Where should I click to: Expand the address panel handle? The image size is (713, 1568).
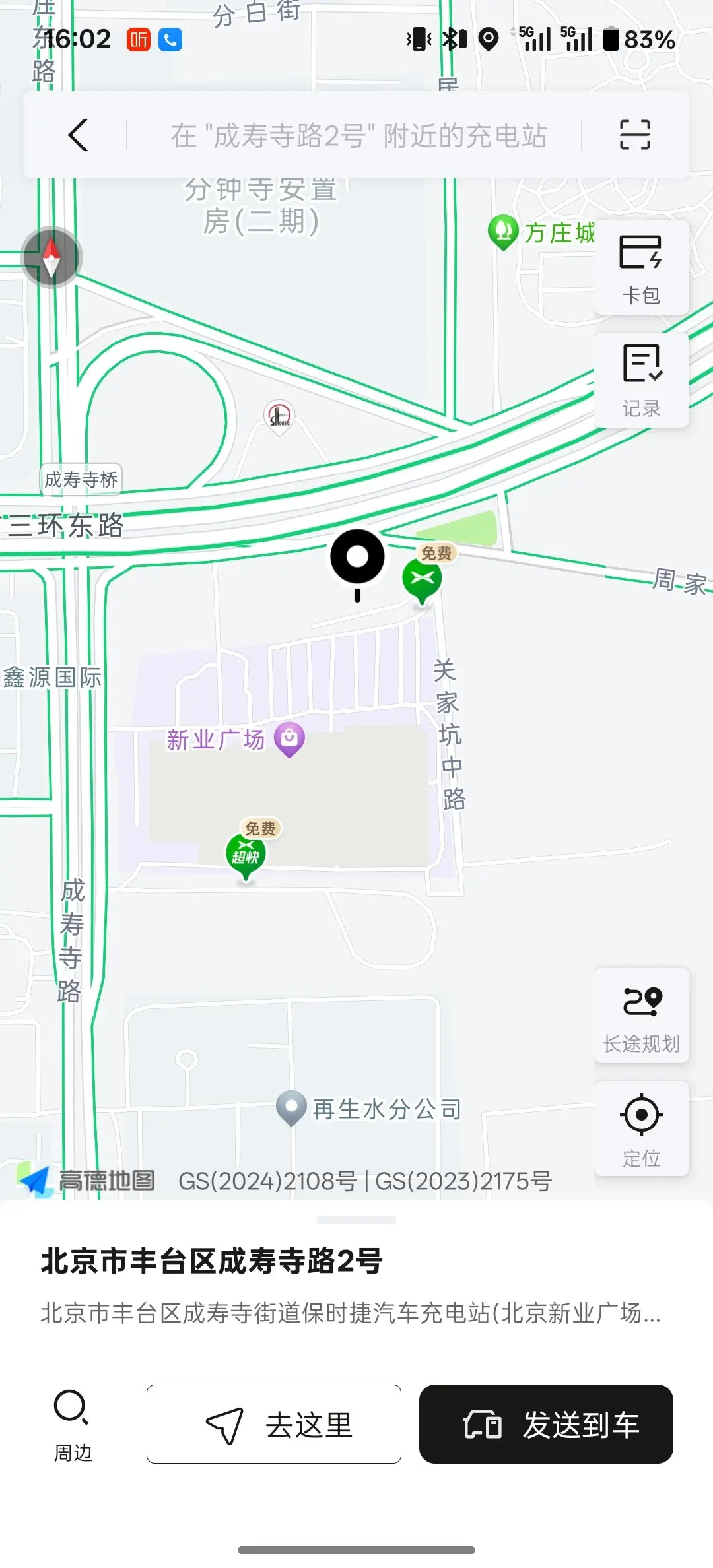click(x=356, y=1220)
